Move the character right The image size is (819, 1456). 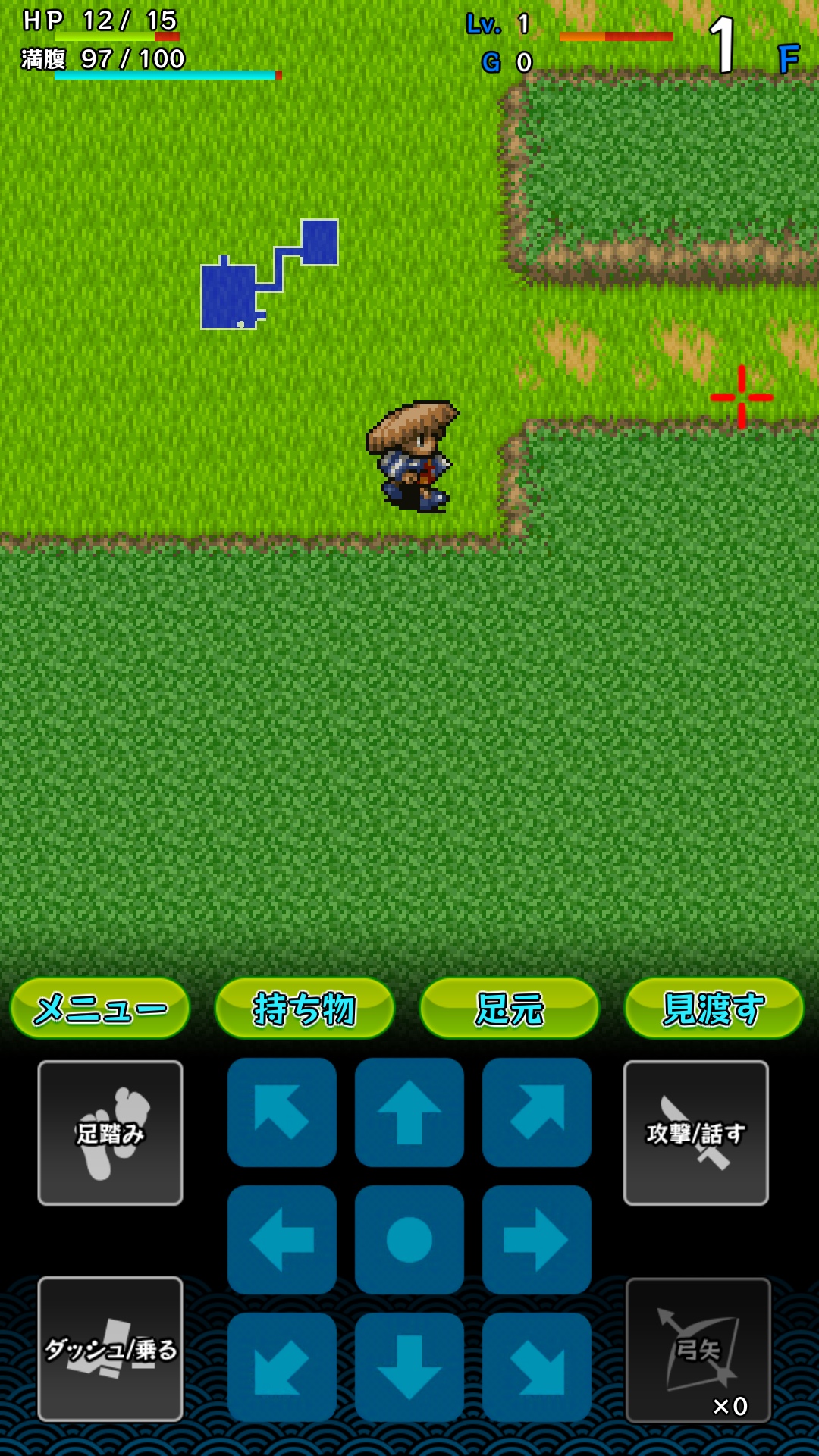point(537,1240)
